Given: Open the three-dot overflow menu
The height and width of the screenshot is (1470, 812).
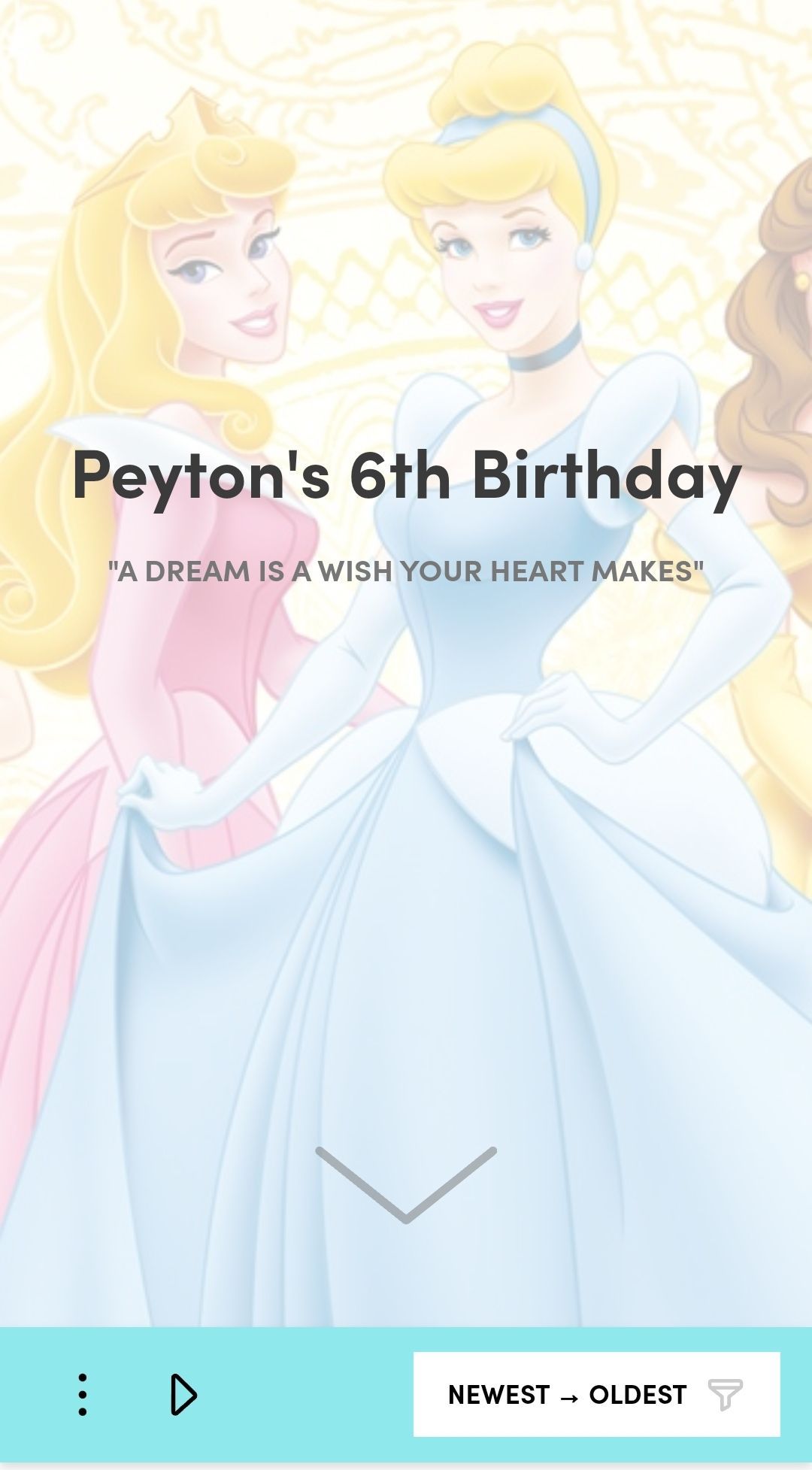Looking at the screenshot, I should 83,1395.
